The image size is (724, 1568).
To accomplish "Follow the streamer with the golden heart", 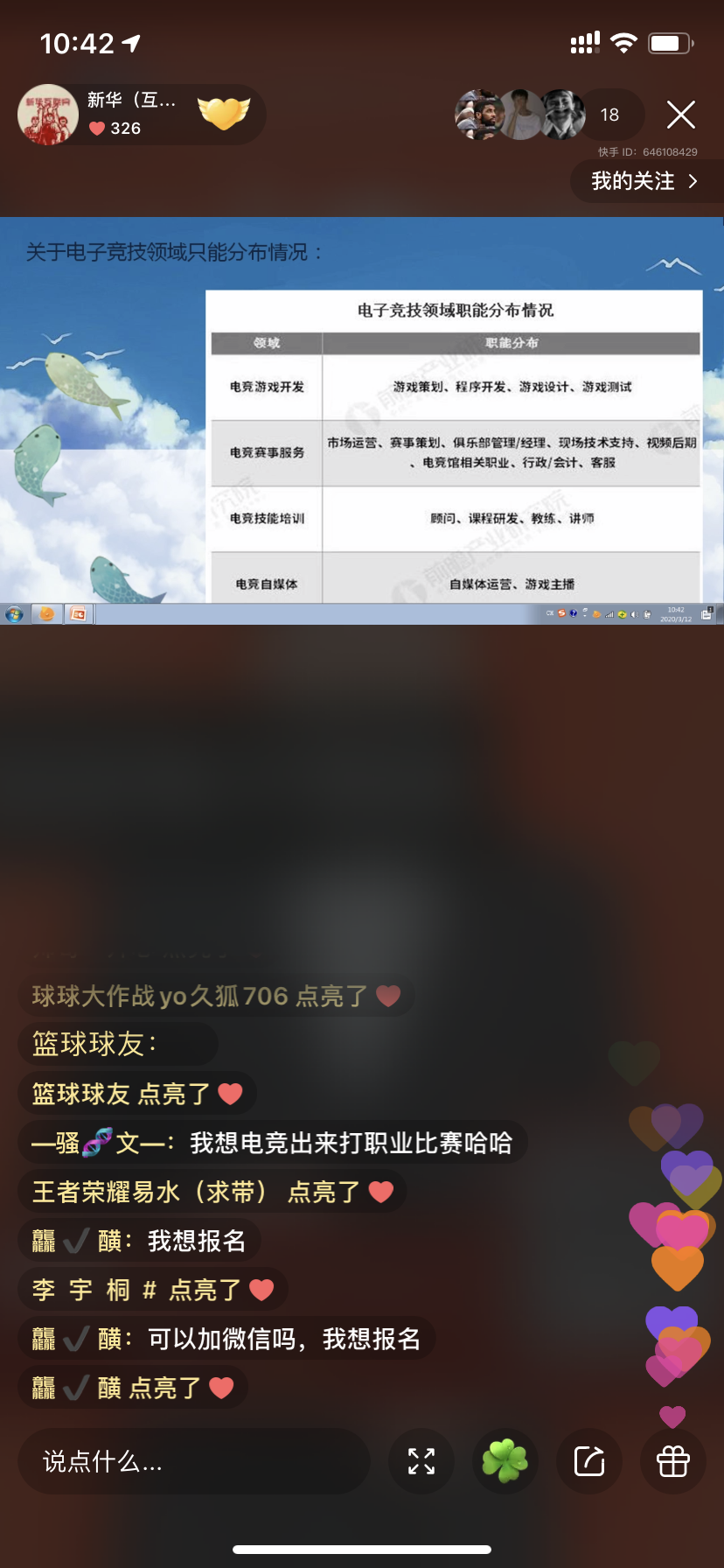I will [x=224, y=114].
